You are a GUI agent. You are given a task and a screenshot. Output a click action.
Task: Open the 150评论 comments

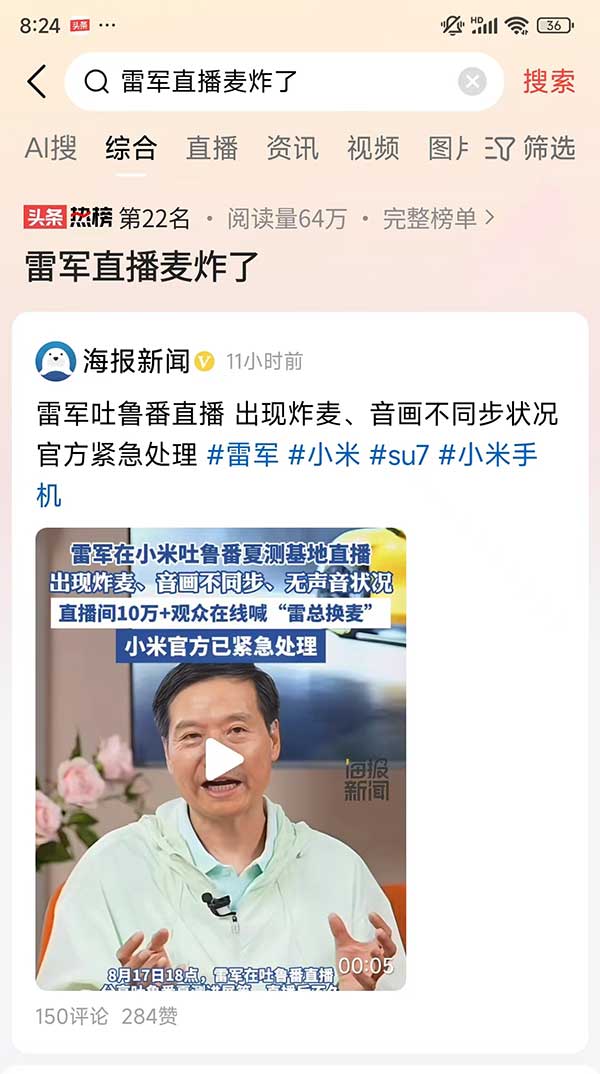(x=72, y=1016)
